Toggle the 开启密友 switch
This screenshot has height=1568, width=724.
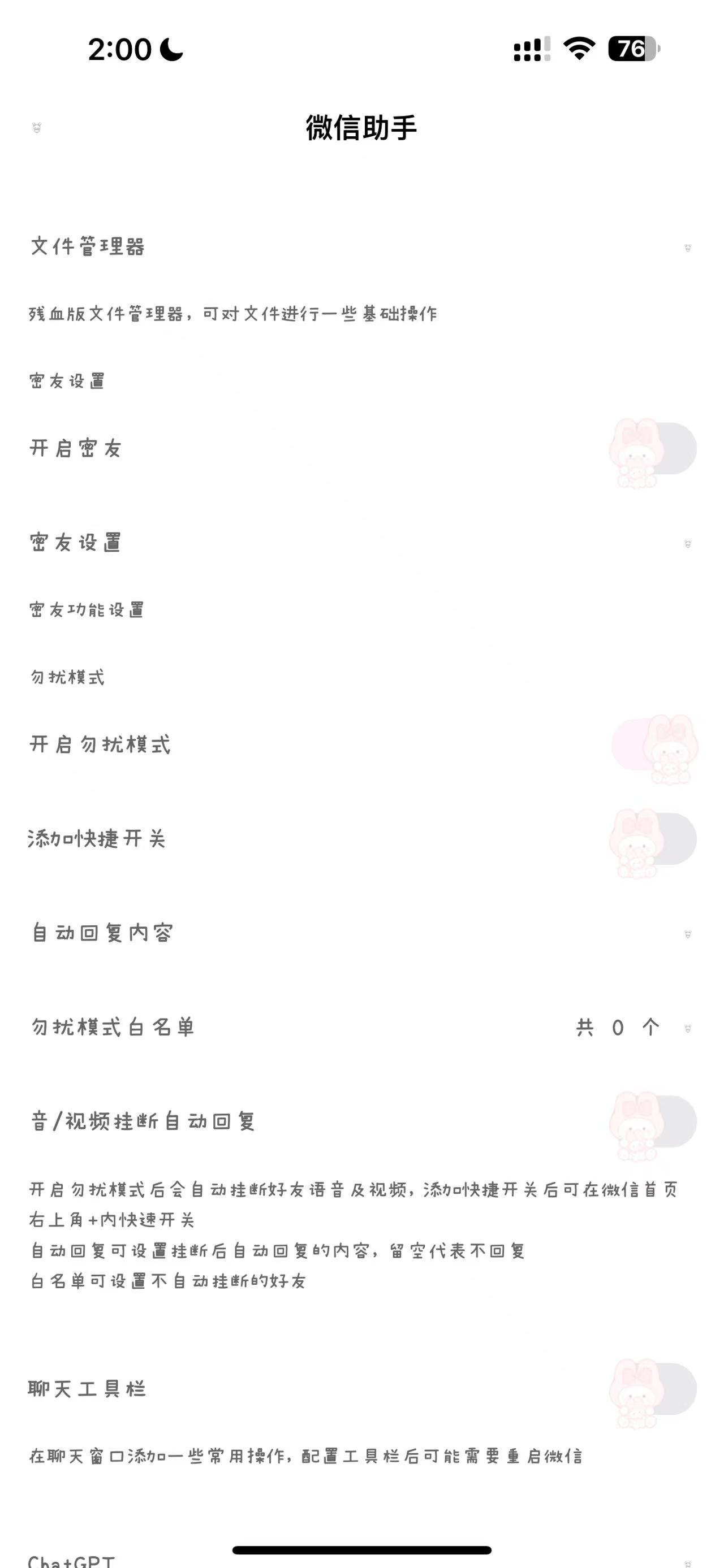point(653,449)
